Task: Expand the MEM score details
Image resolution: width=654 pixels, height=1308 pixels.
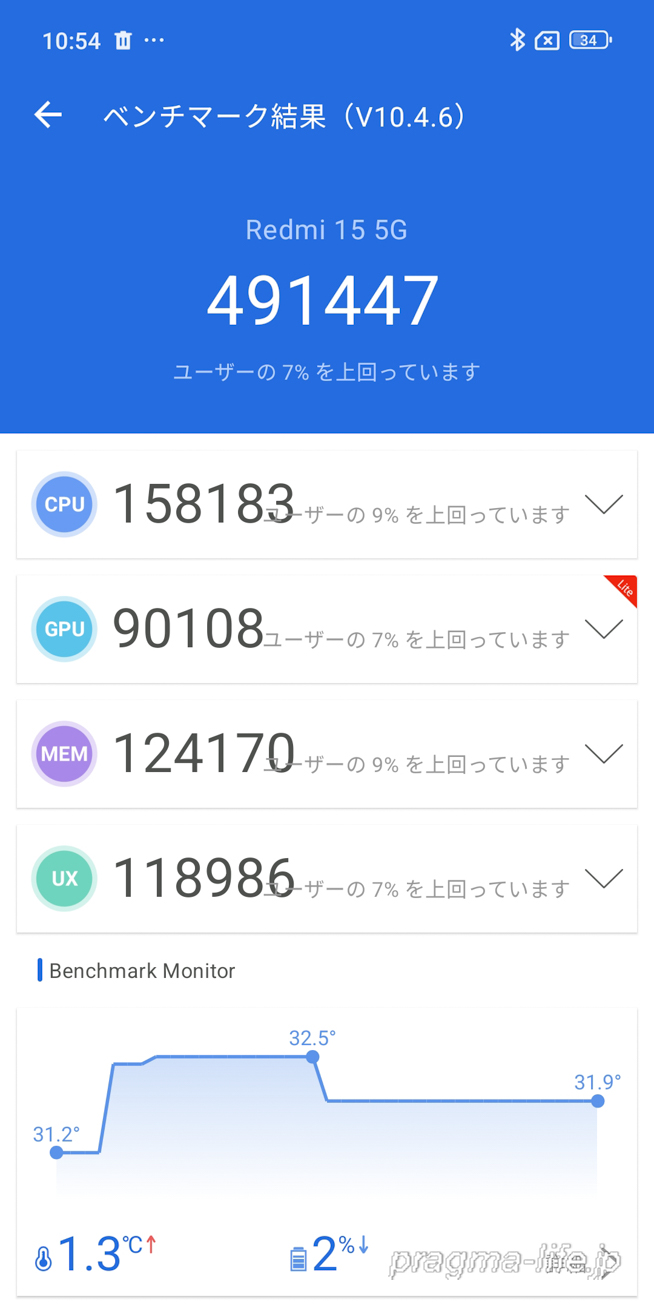Action: (604, 754)
